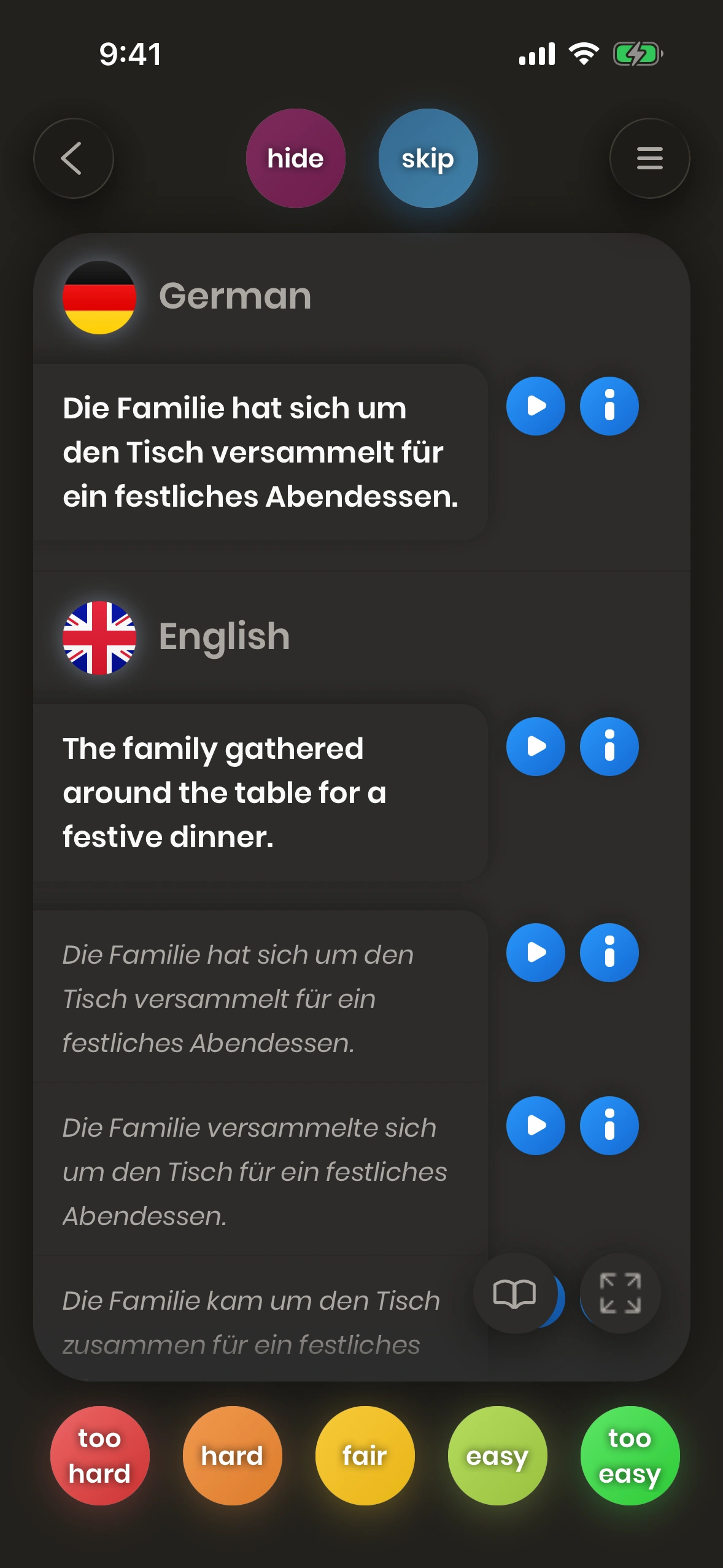Mark the sentence as hard

[232, 1455]
